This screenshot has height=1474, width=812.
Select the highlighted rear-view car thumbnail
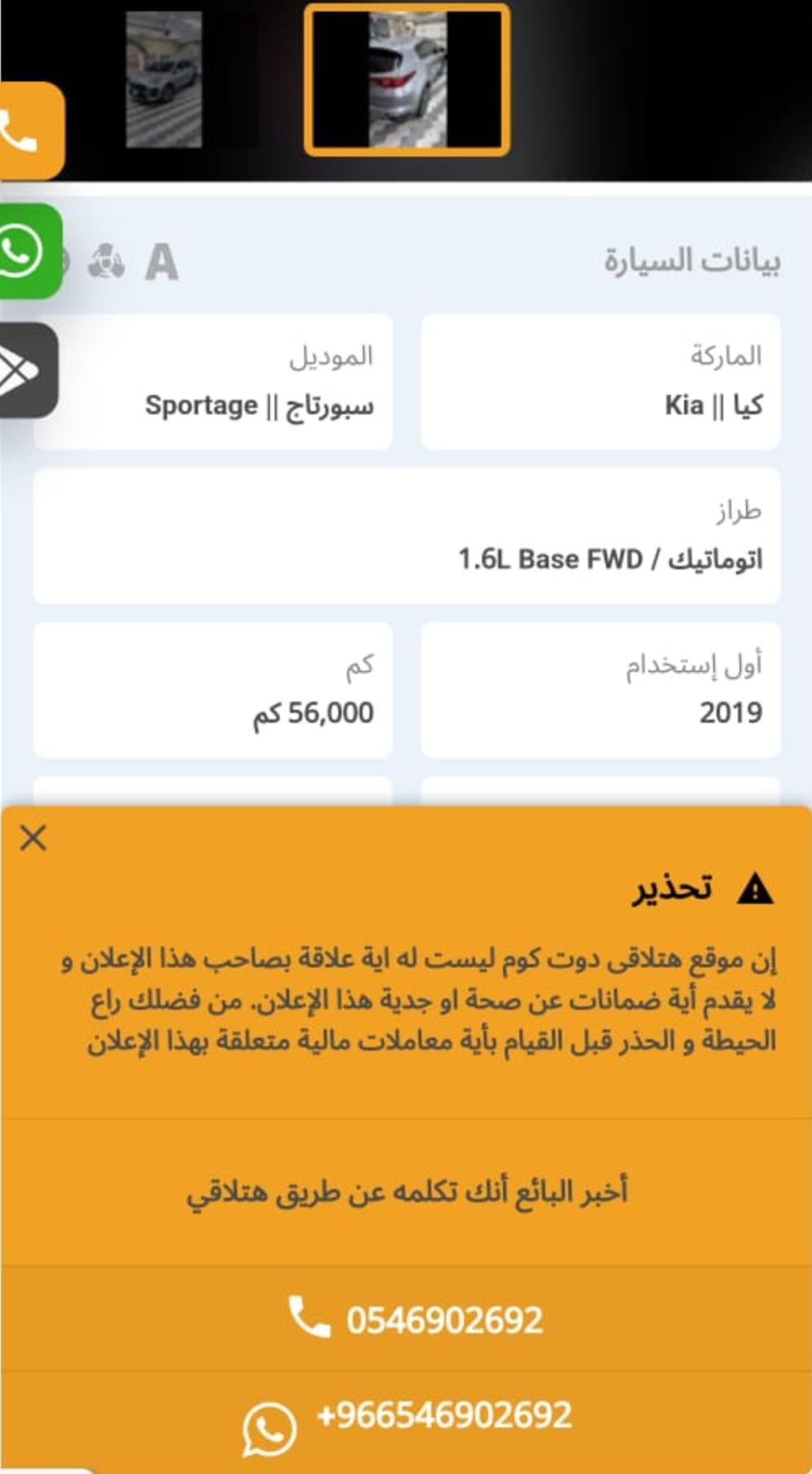[x=407, y=79]
